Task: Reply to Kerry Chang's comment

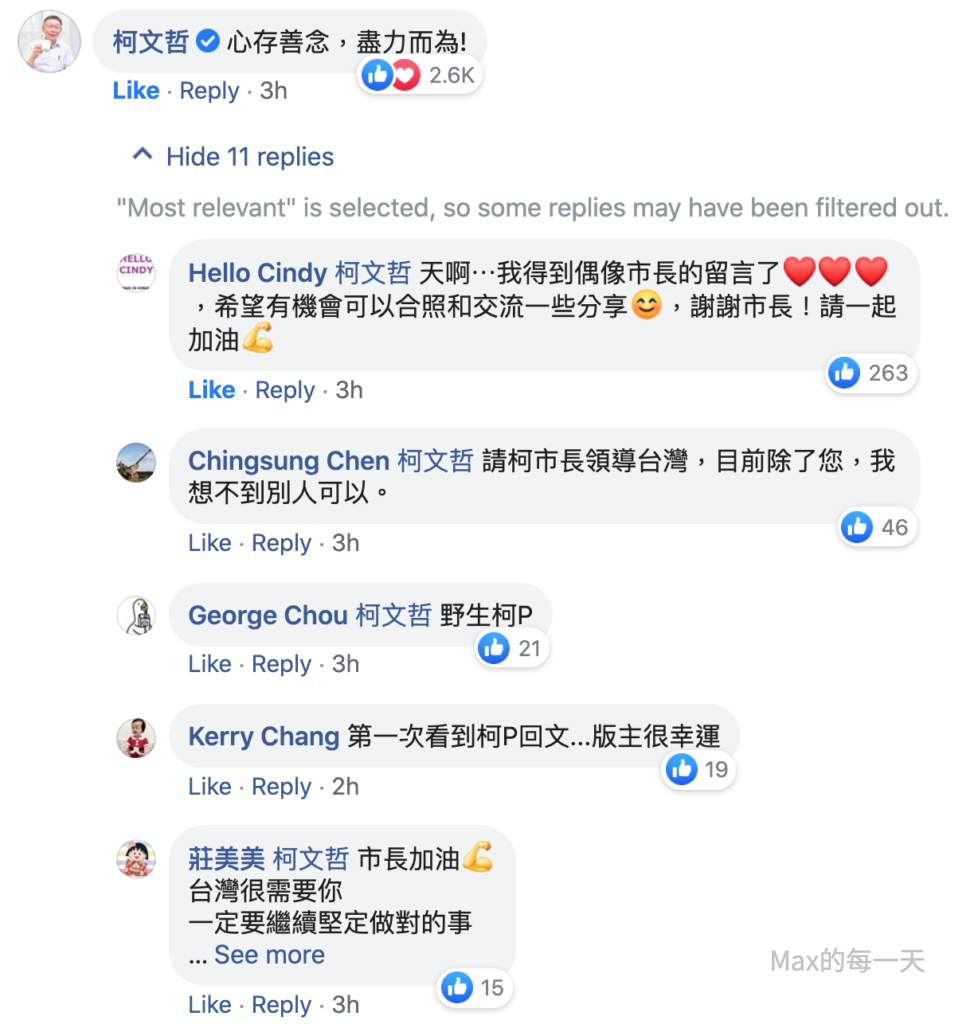Action: [x=281, y=787]
